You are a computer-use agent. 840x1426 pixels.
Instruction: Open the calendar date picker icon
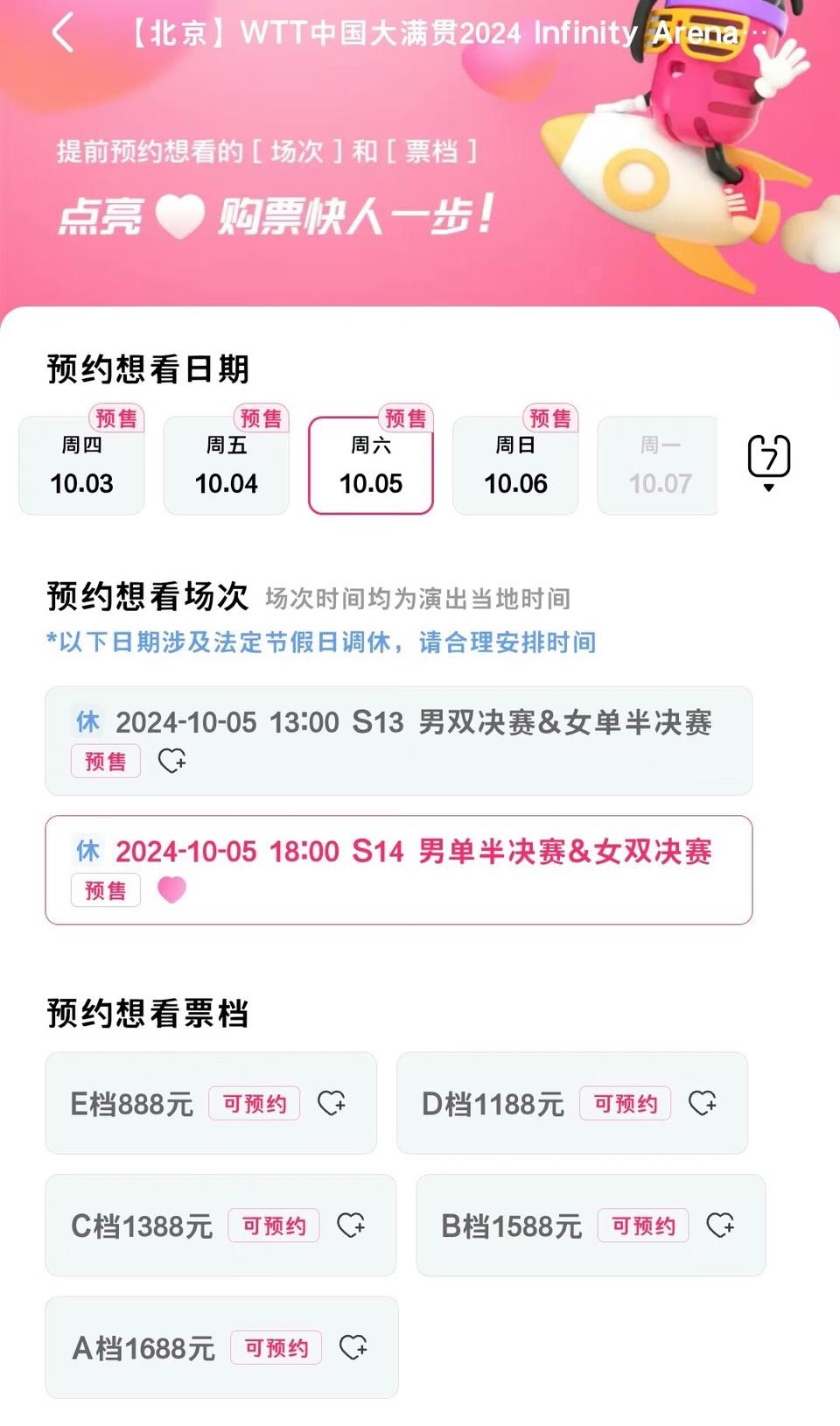[768, 460]
